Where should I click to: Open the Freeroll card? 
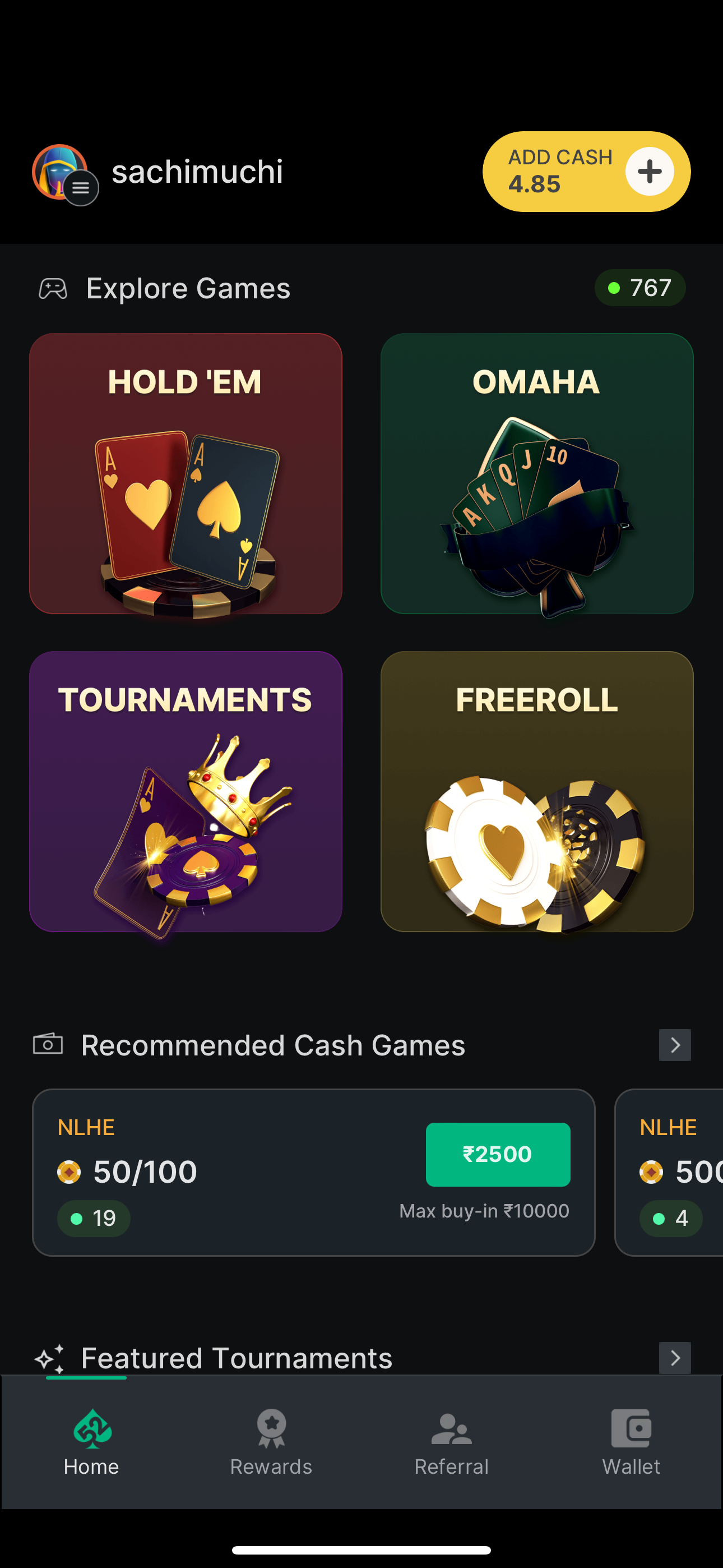pyautogui.click(x=537, y=791)
